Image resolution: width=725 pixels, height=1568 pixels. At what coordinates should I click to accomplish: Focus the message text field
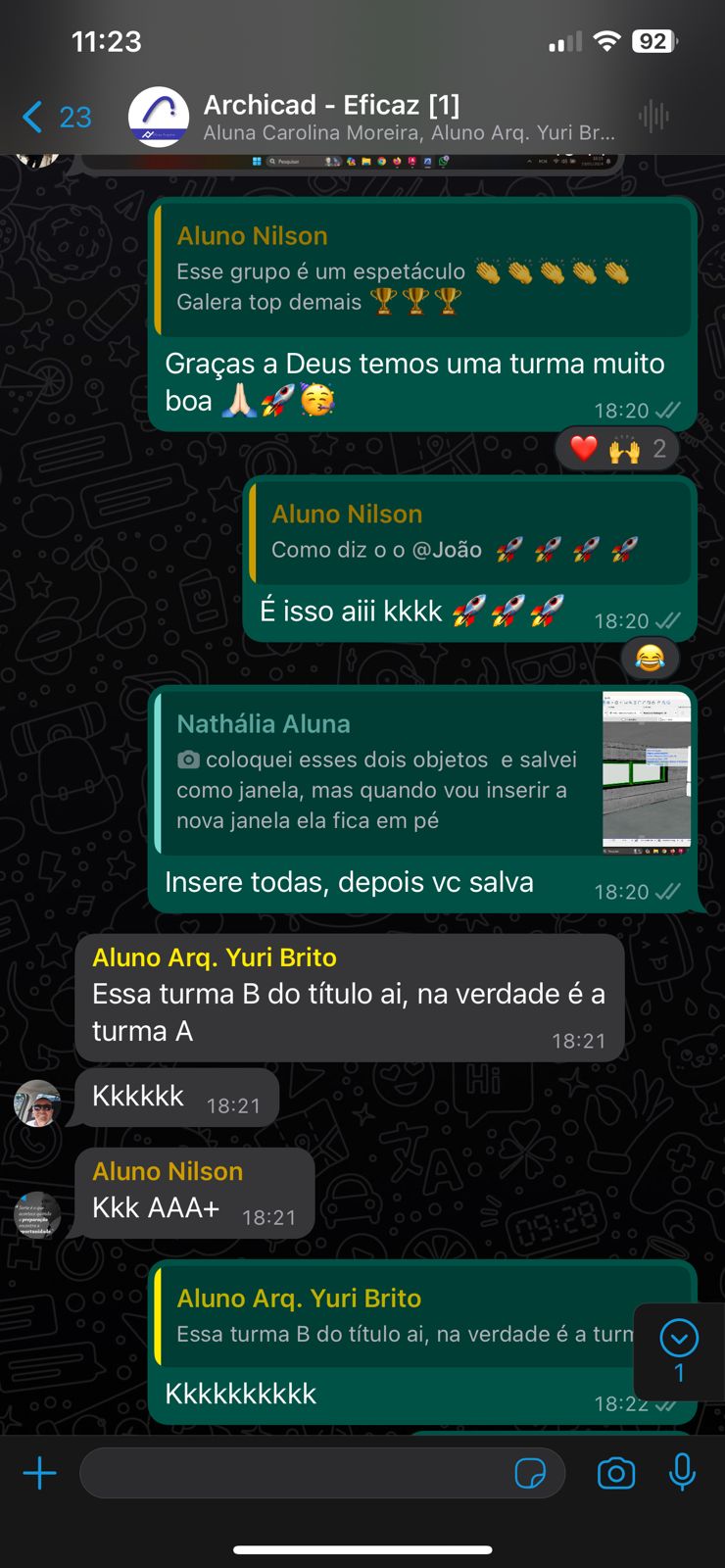tap(294, 1473)
